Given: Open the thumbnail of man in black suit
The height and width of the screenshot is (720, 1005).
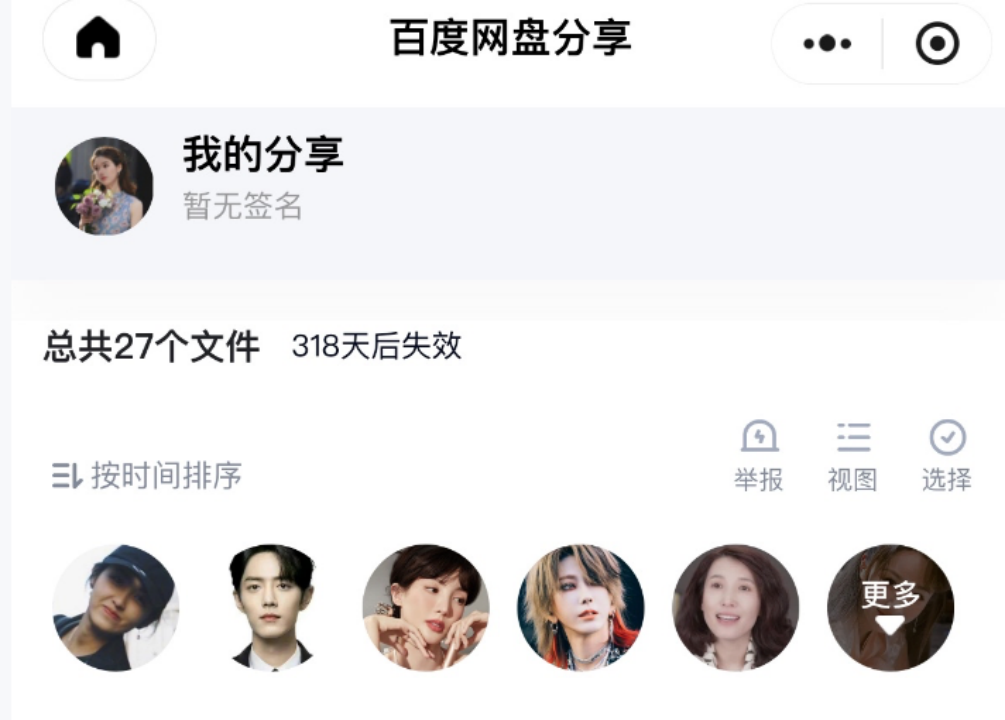Looking at the screenshot, I should pos(270,607).
